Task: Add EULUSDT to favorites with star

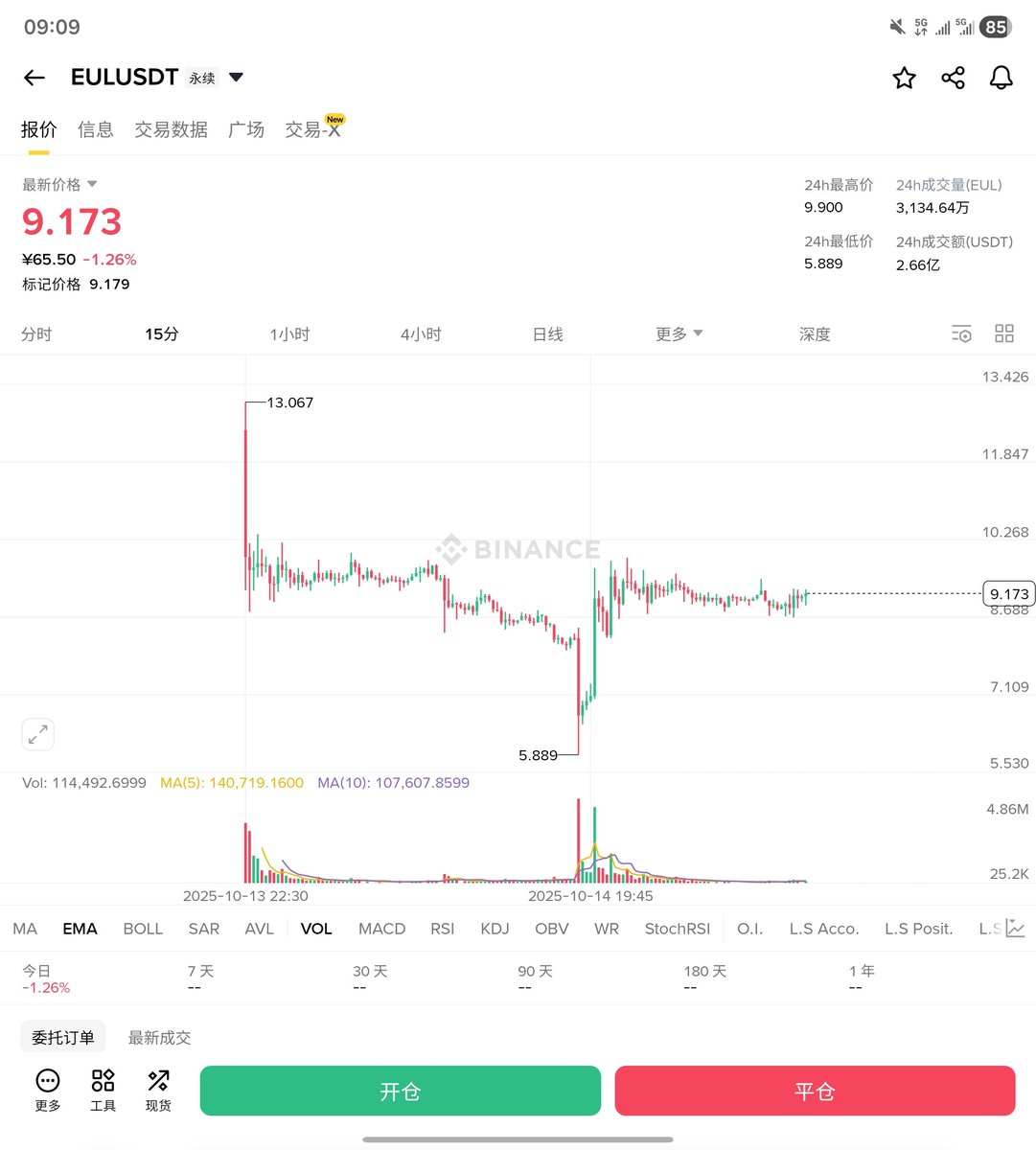Action: click(904, 78)
